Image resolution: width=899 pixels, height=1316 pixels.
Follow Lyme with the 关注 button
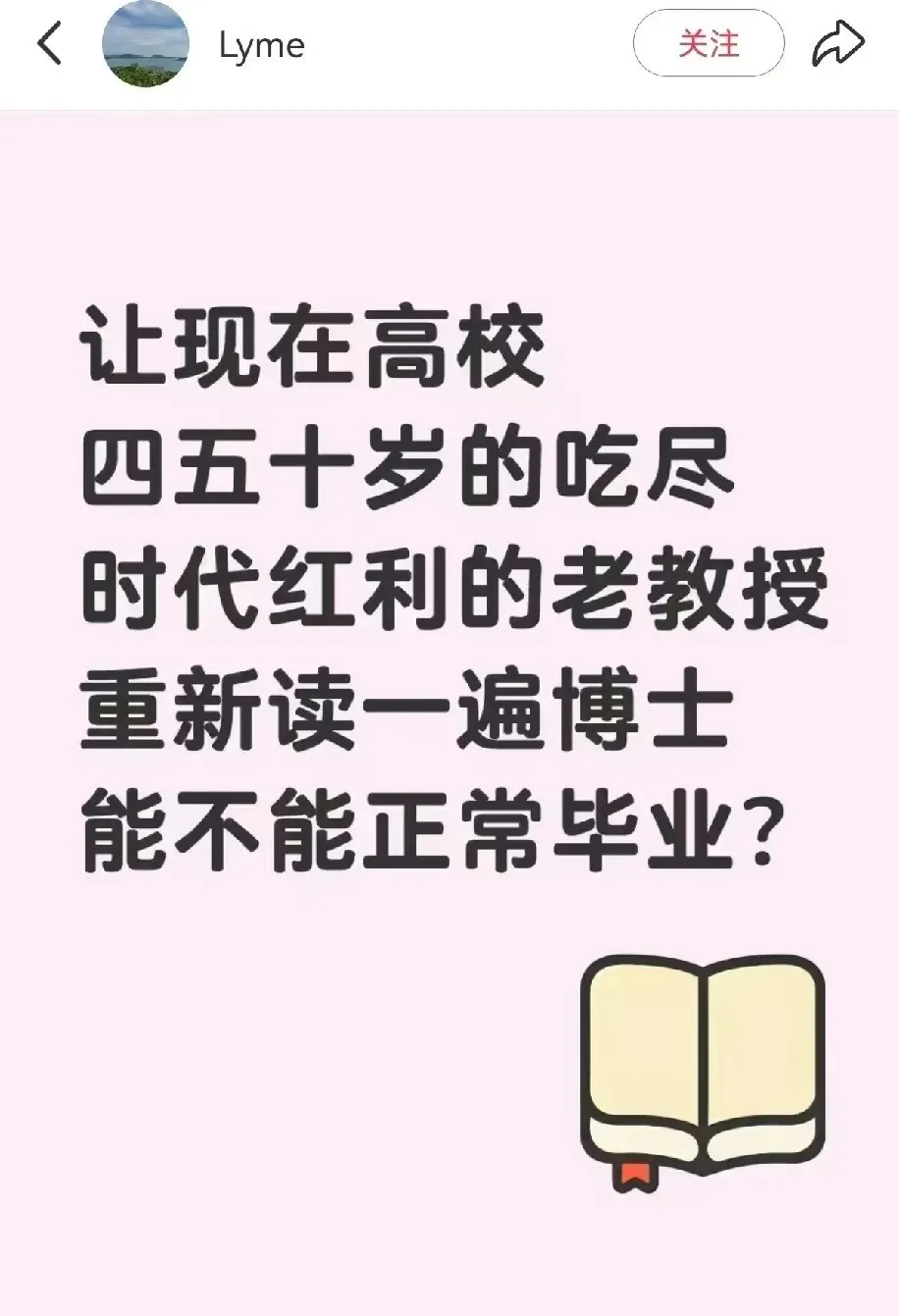709,44
